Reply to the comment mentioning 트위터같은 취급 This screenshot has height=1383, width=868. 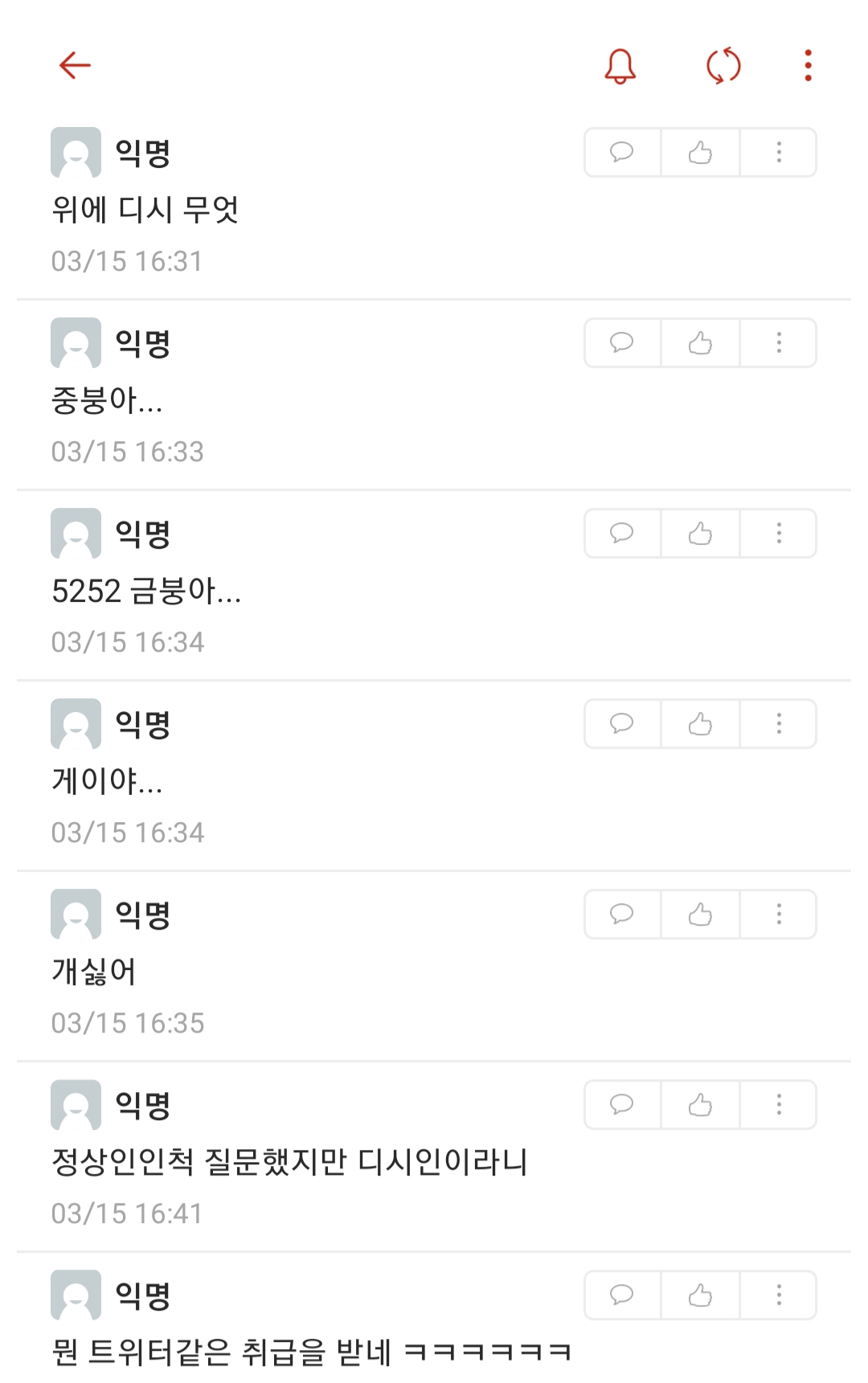(622, 1295)
